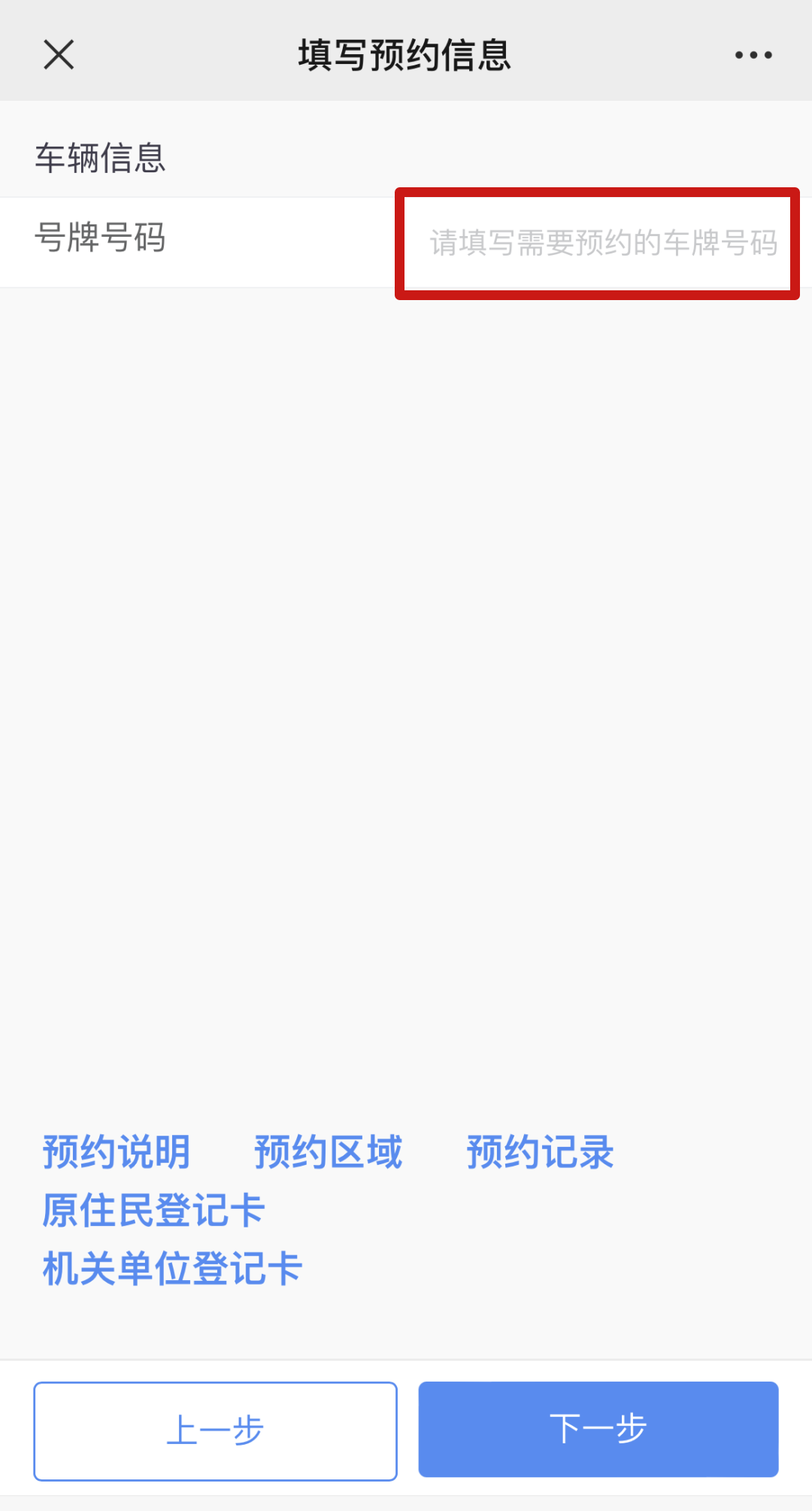Image resolution: width=812 pixels, height=1511 pixels.
Task: Open the 预约说明 link
Action: (117, 1152)
